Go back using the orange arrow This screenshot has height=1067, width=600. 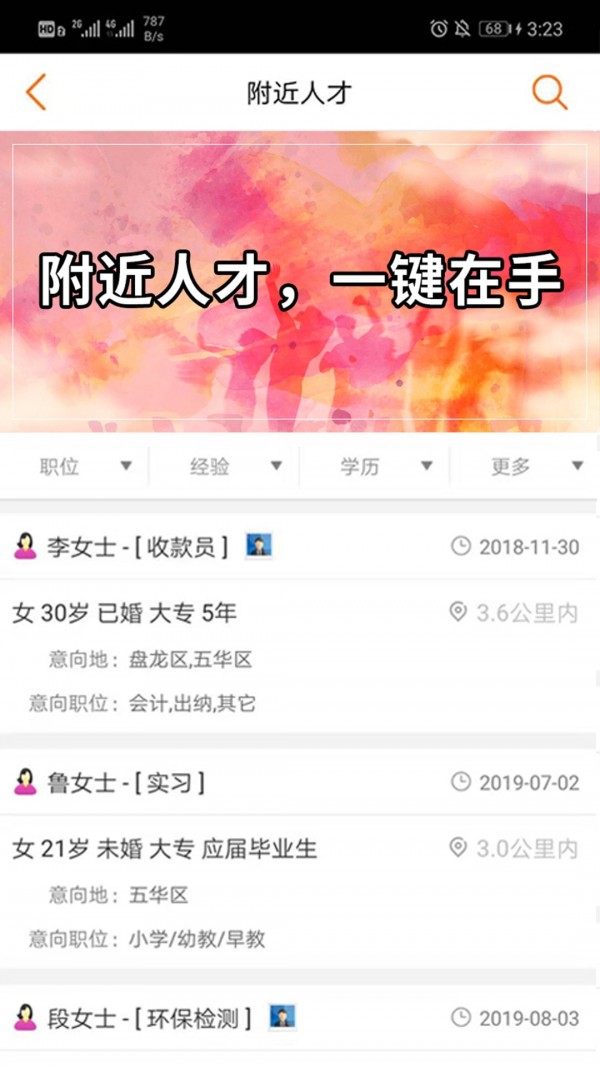36,92
